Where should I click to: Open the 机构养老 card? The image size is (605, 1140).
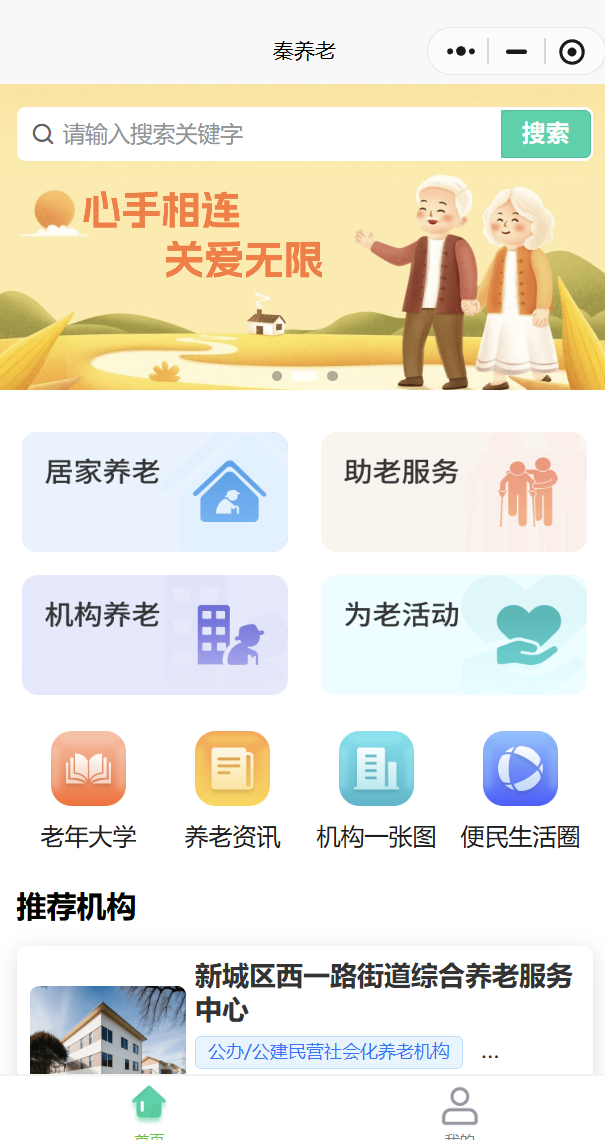click(155, 635)
